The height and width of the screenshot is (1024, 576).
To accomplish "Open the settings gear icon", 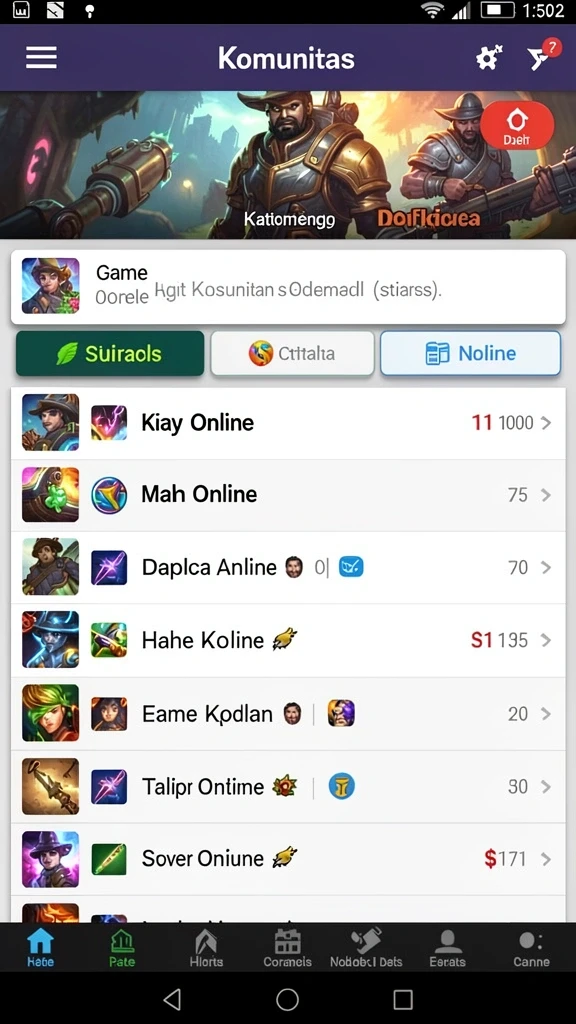I will (488, 58).
